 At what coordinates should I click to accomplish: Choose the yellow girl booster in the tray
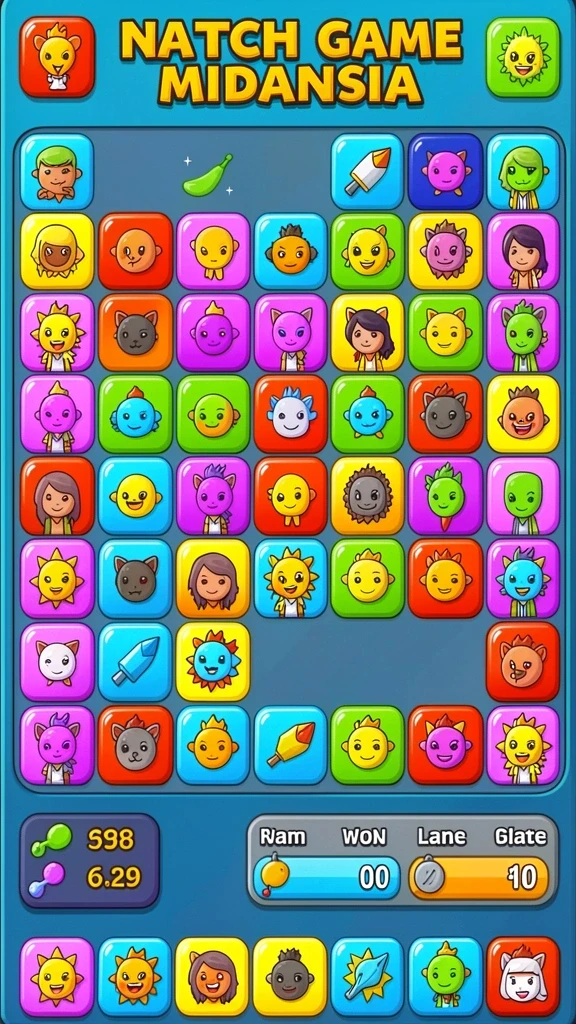(212, 977)
